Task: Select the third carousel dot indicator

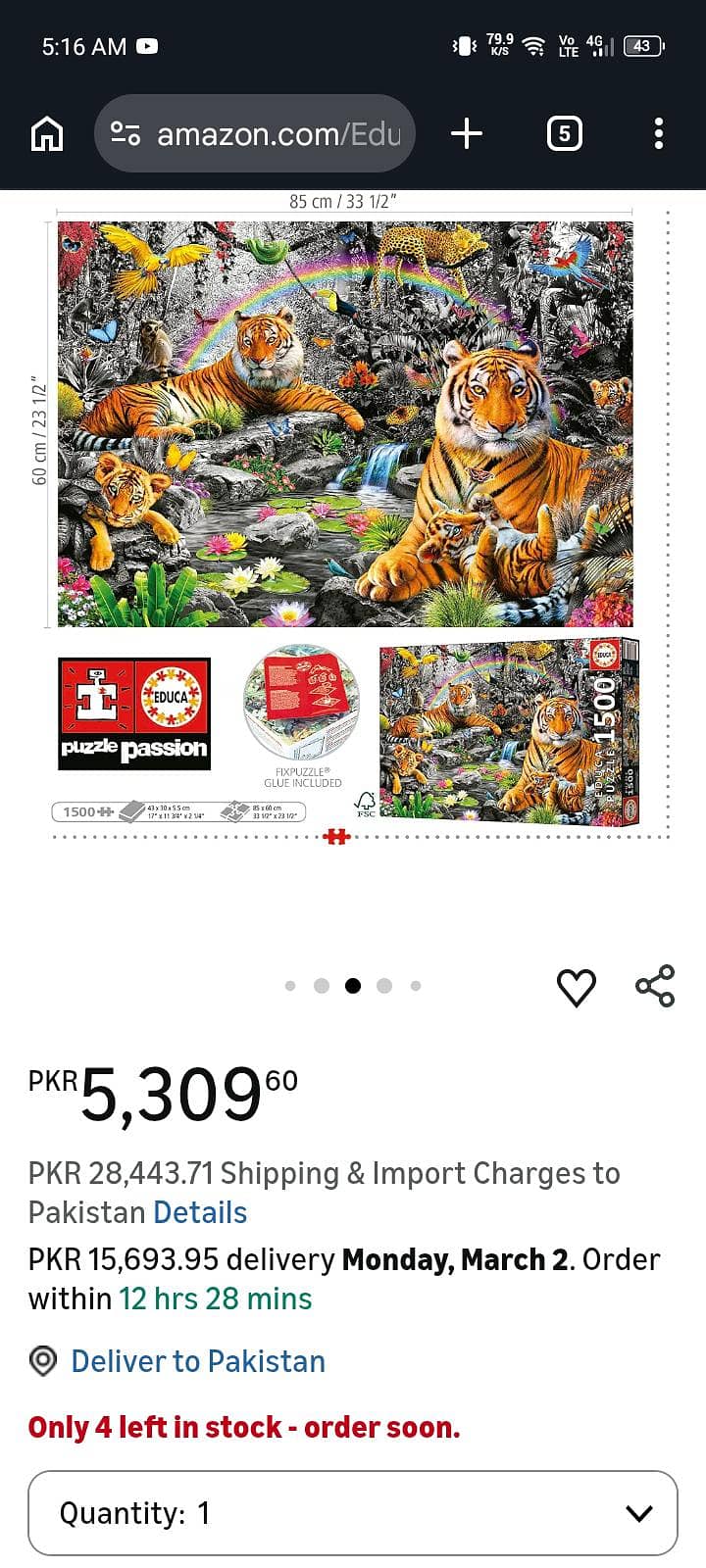Action: pos(353,986)
